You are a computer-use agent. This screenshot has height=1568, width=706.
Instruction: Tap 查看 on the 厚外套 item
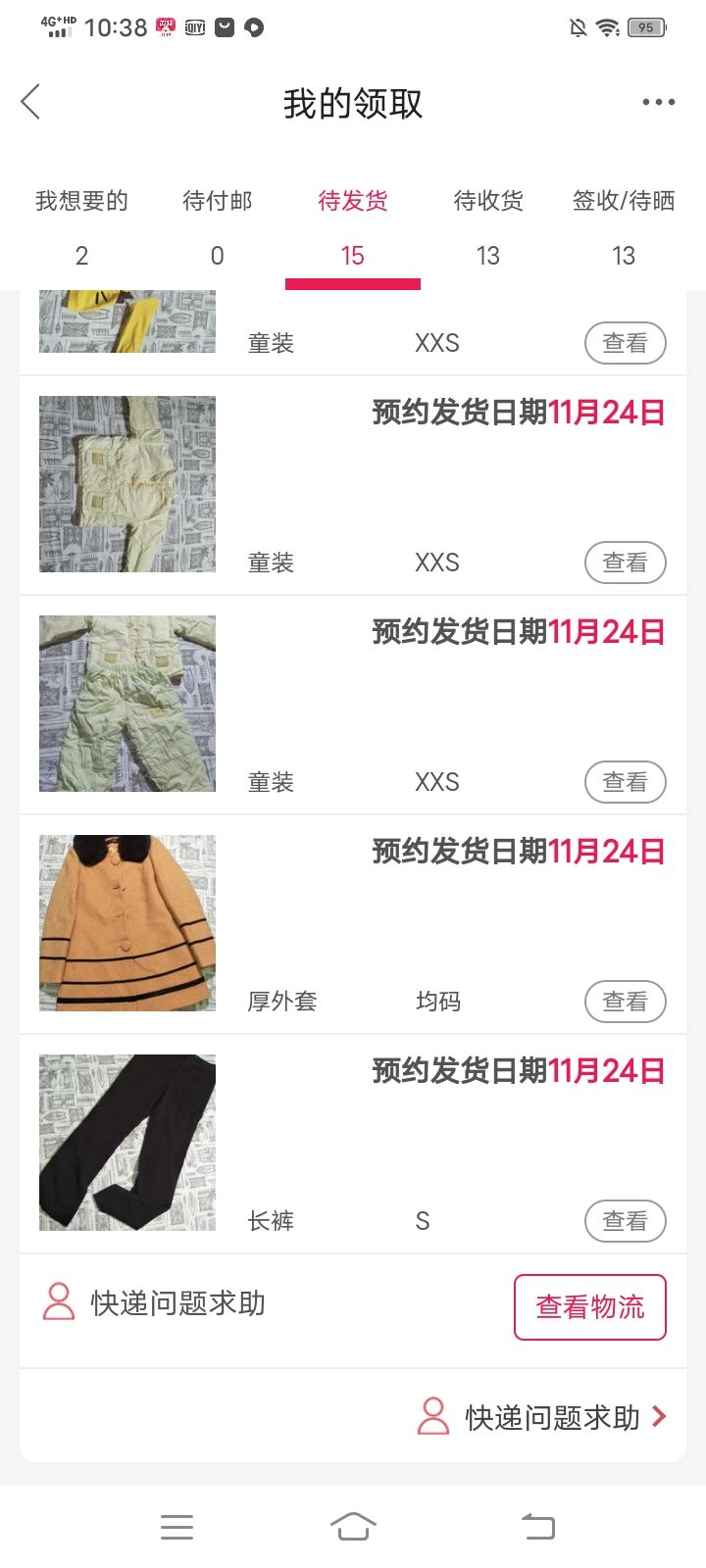(626, 1002)
